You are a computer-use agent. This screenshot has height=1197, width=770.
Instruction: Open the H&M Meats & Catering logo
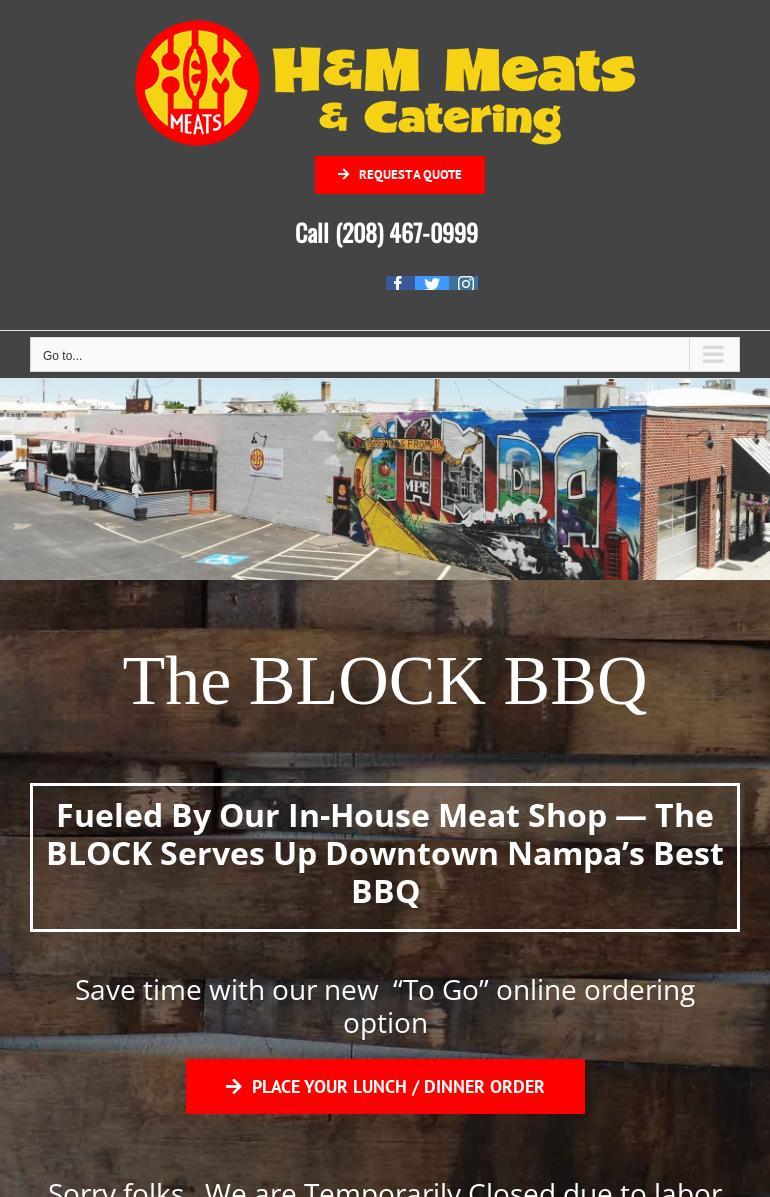click(385, 83)
